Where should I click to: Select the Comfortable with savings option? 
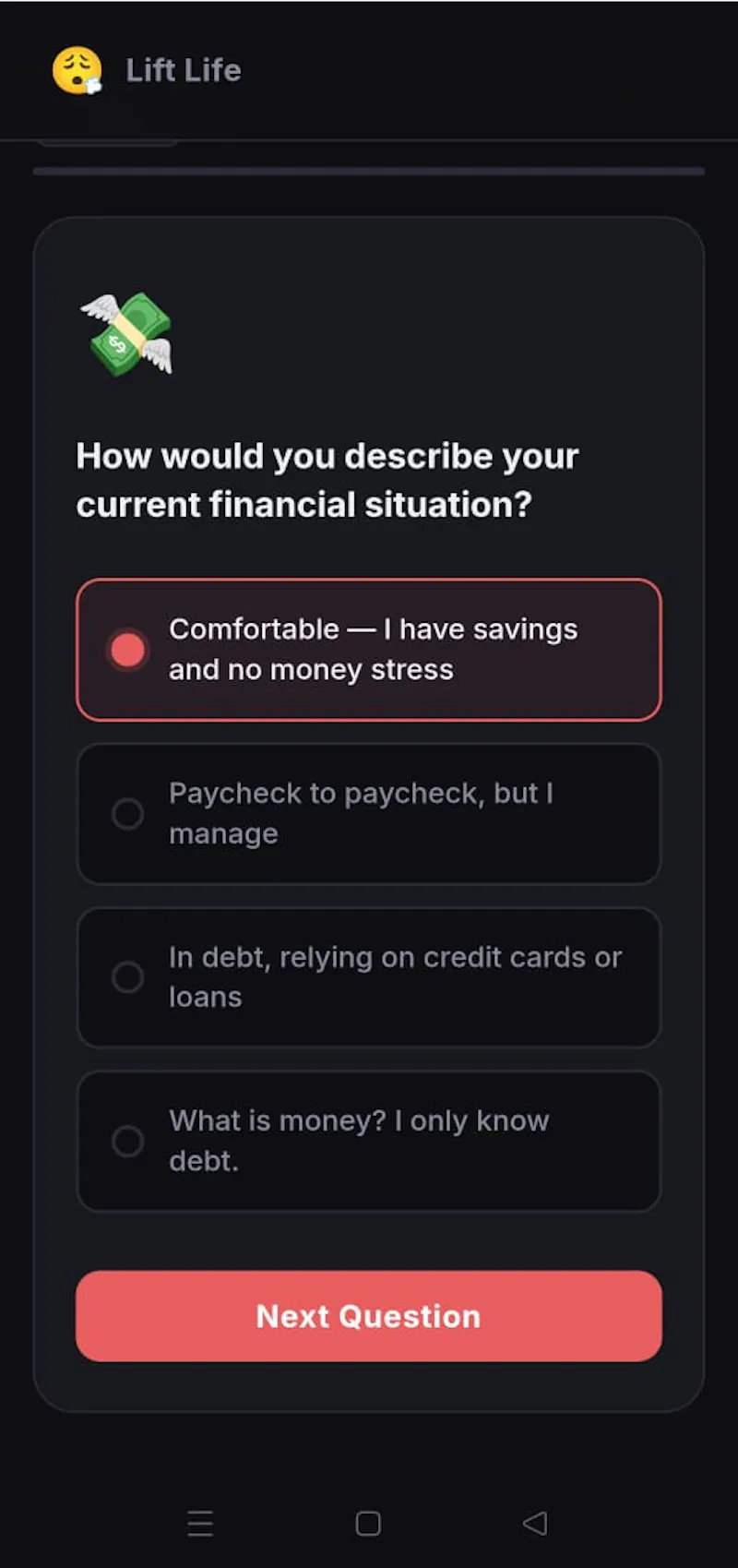tap(369, 650)
